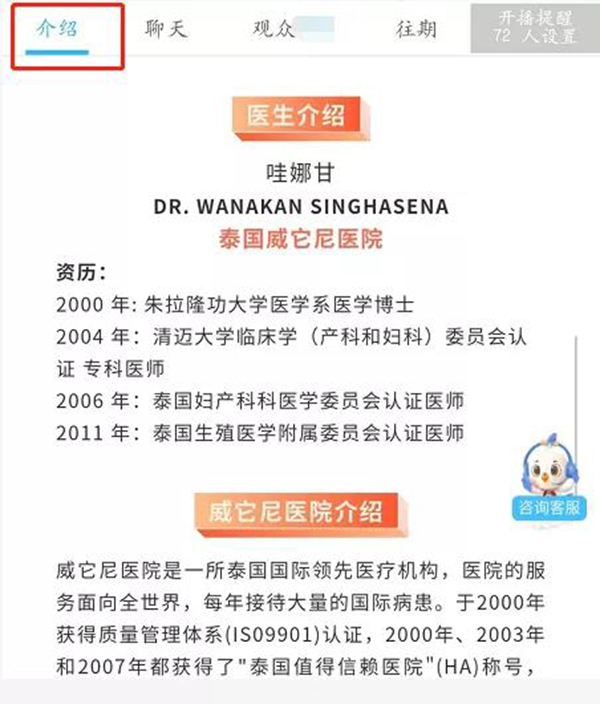Viewport: 600px width, 704px height.
Task: Select the 往期 tab
Action: click(x=415, y=29)
